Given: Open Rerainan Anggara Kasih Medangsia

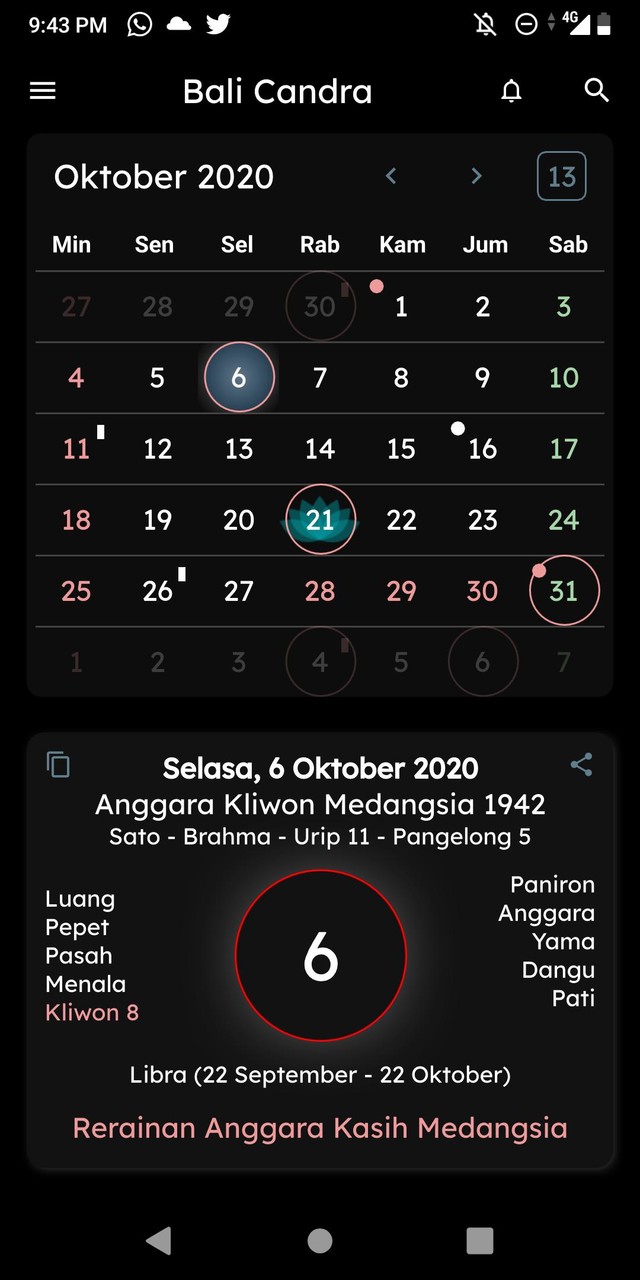Looking at the screenshot, I should point(320,1128).
